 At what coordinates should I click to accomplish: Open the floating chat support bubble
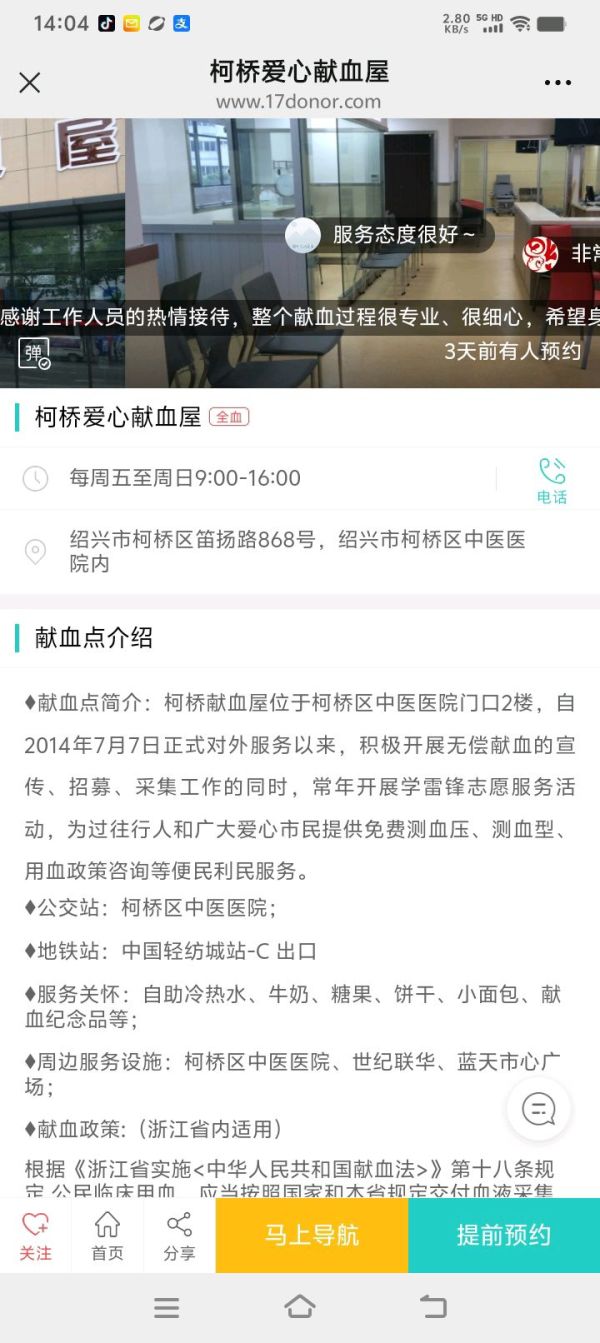coord(538,1108)
